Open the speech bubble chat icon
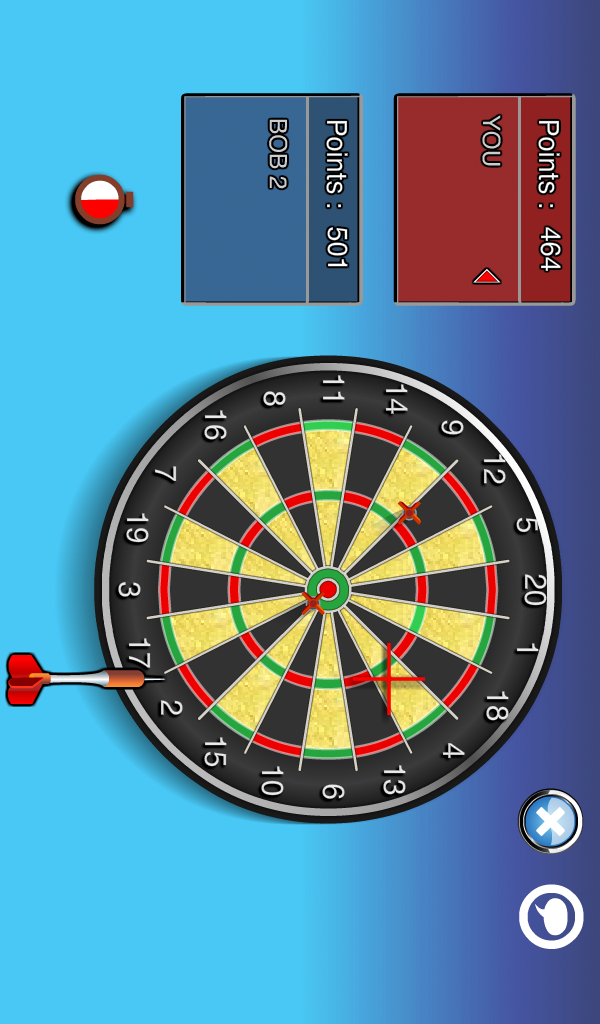 click(x=551, y=916)
